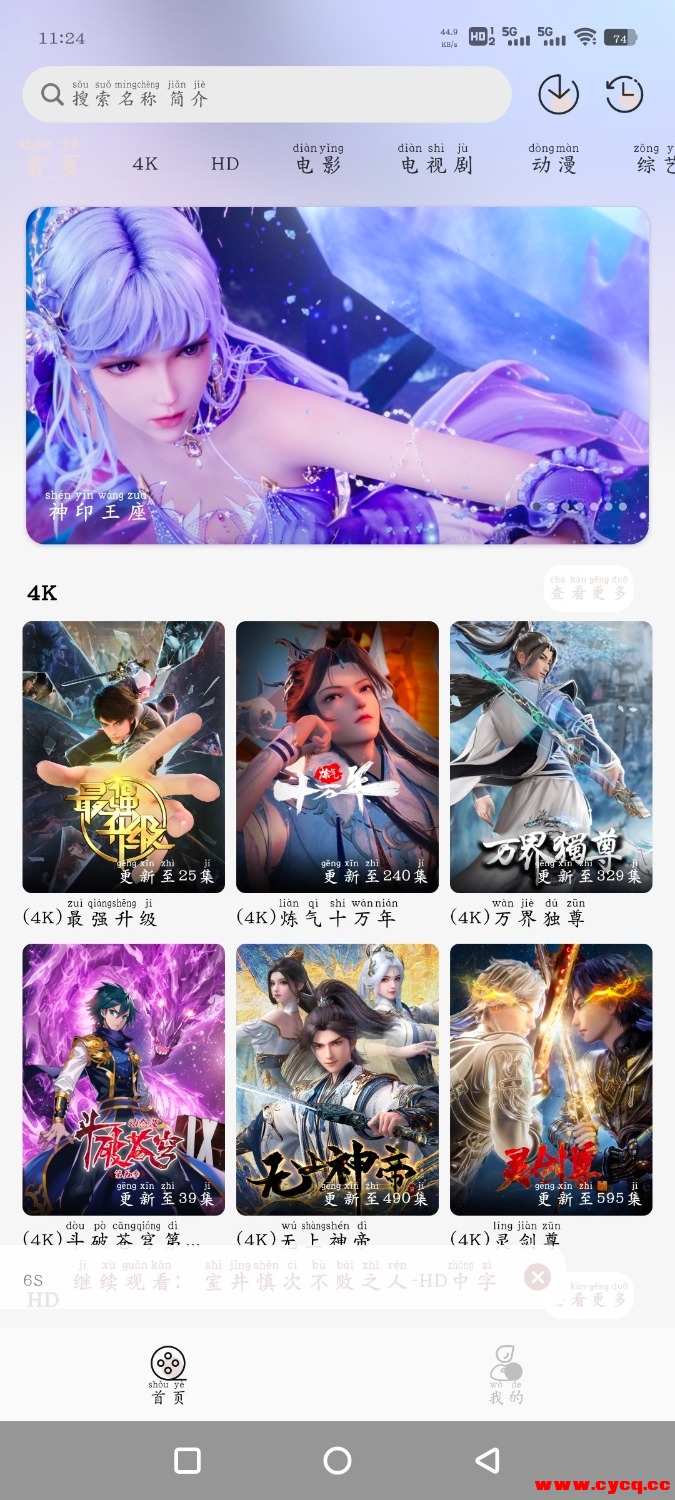The height and width of the screenshot is (1500, 675).
Task: Switch to the 4K top tab
Action: coord(145,164)
